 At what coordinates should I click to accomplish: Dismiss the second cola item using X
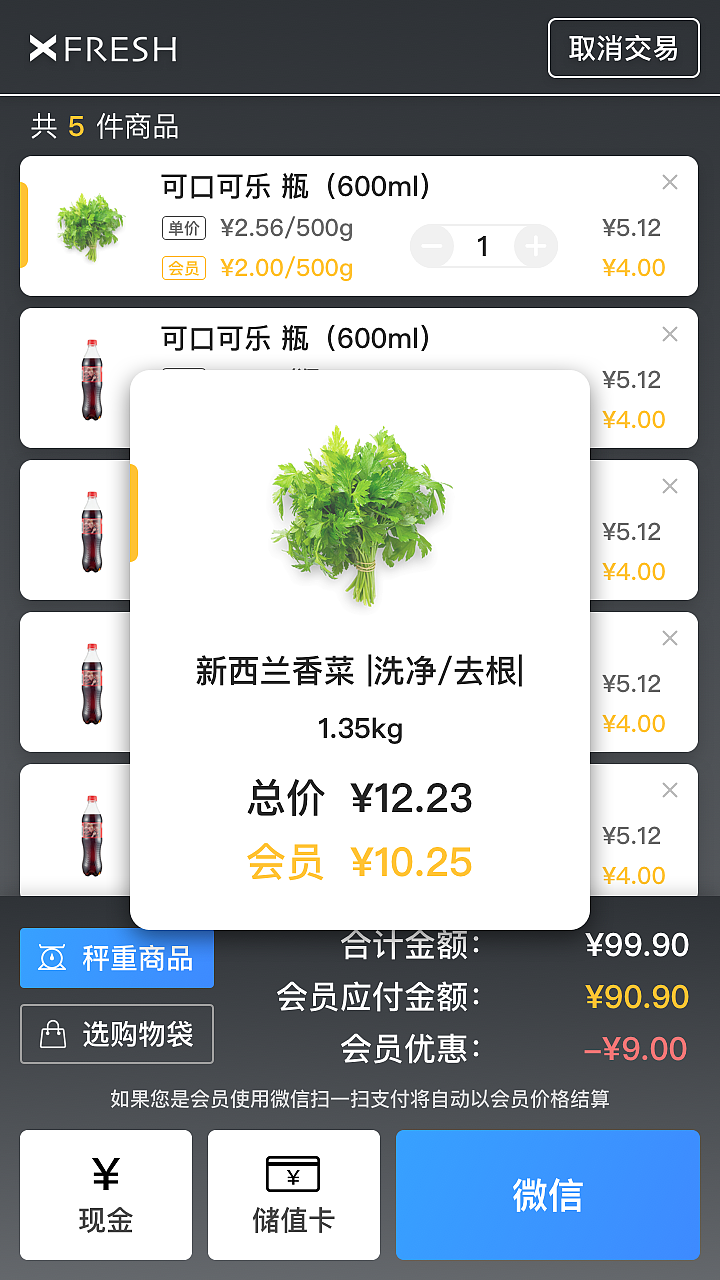point(670,334)
